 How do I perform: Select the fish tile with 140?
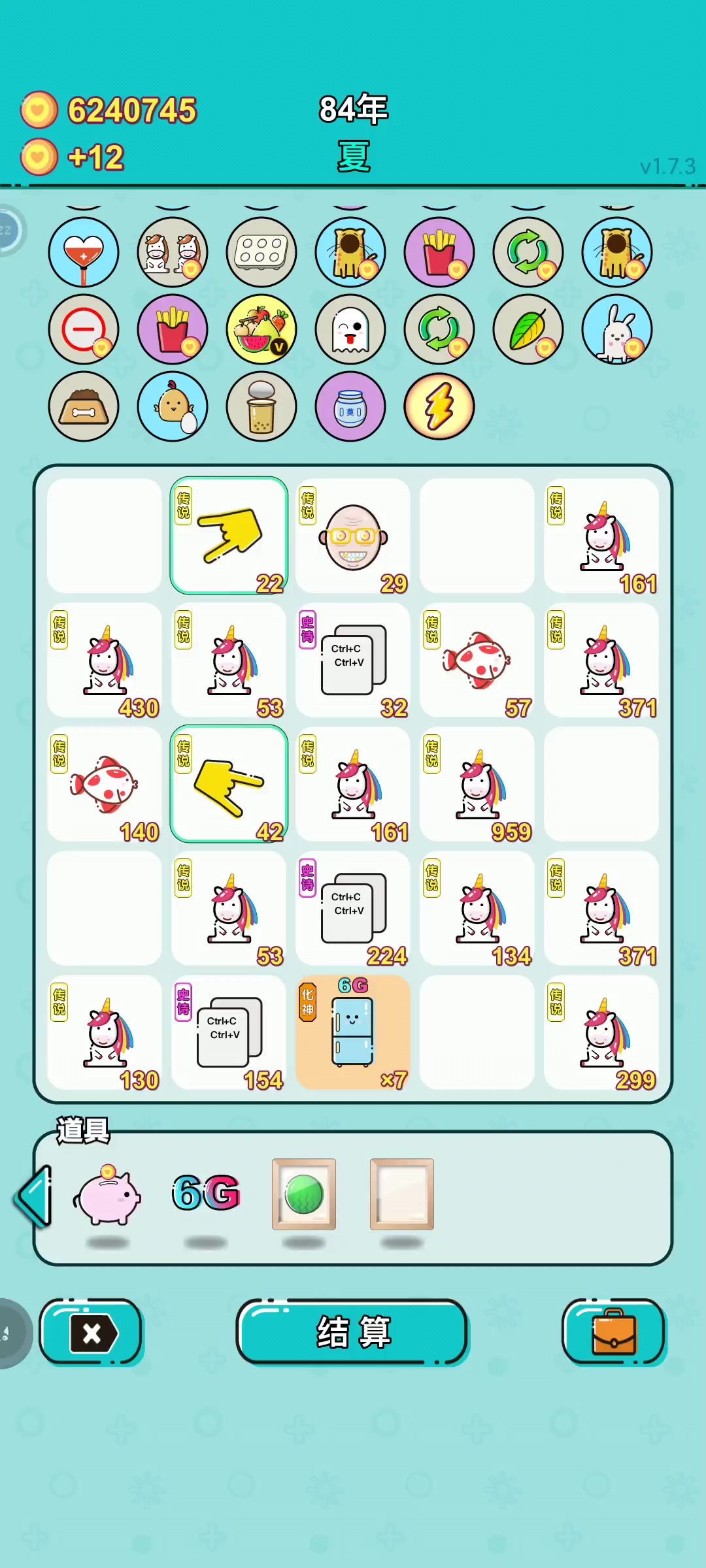[105, 784]
